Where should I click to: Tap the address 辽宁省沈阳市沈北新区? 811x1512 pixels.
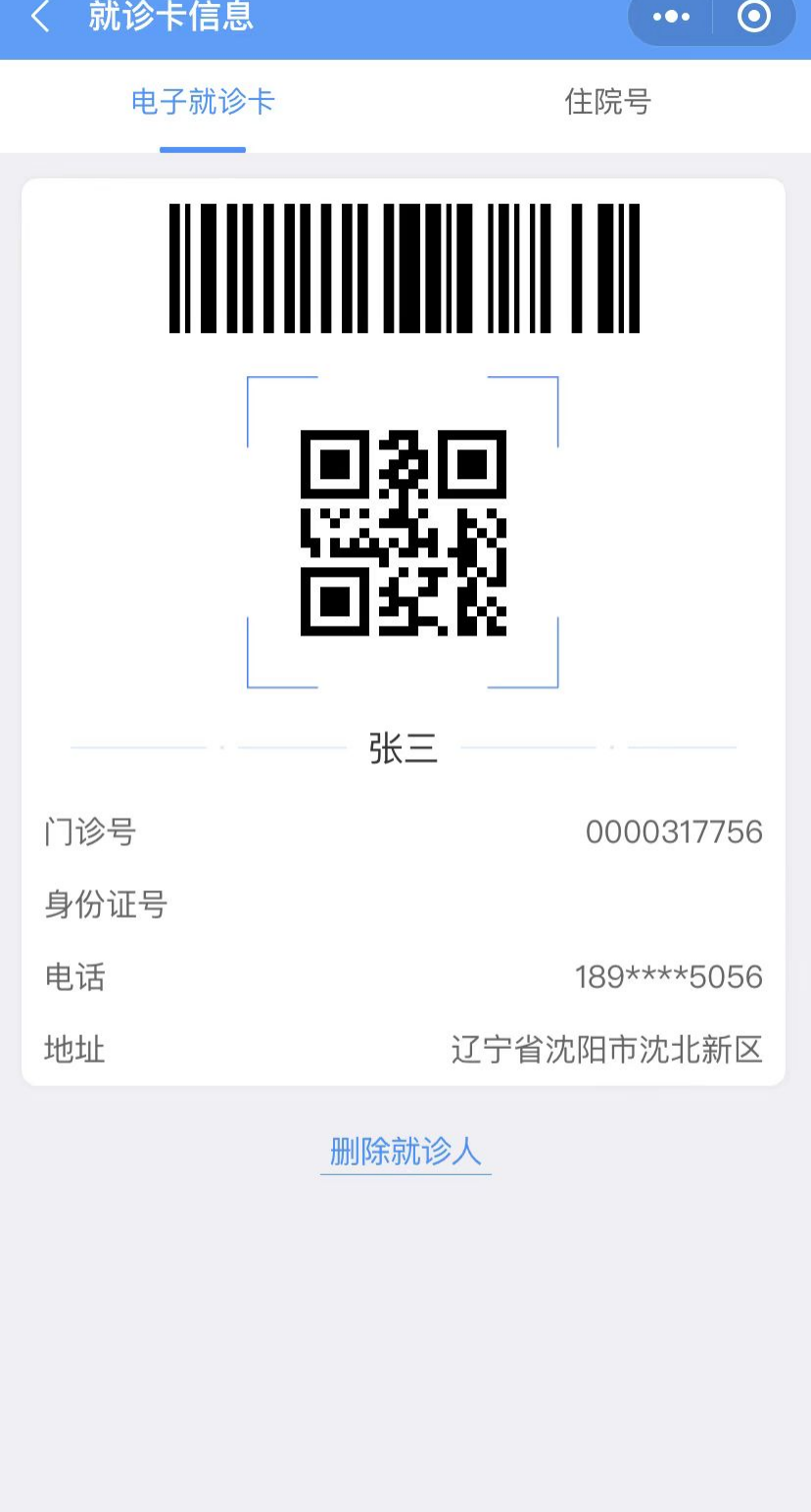[606, 1049]
